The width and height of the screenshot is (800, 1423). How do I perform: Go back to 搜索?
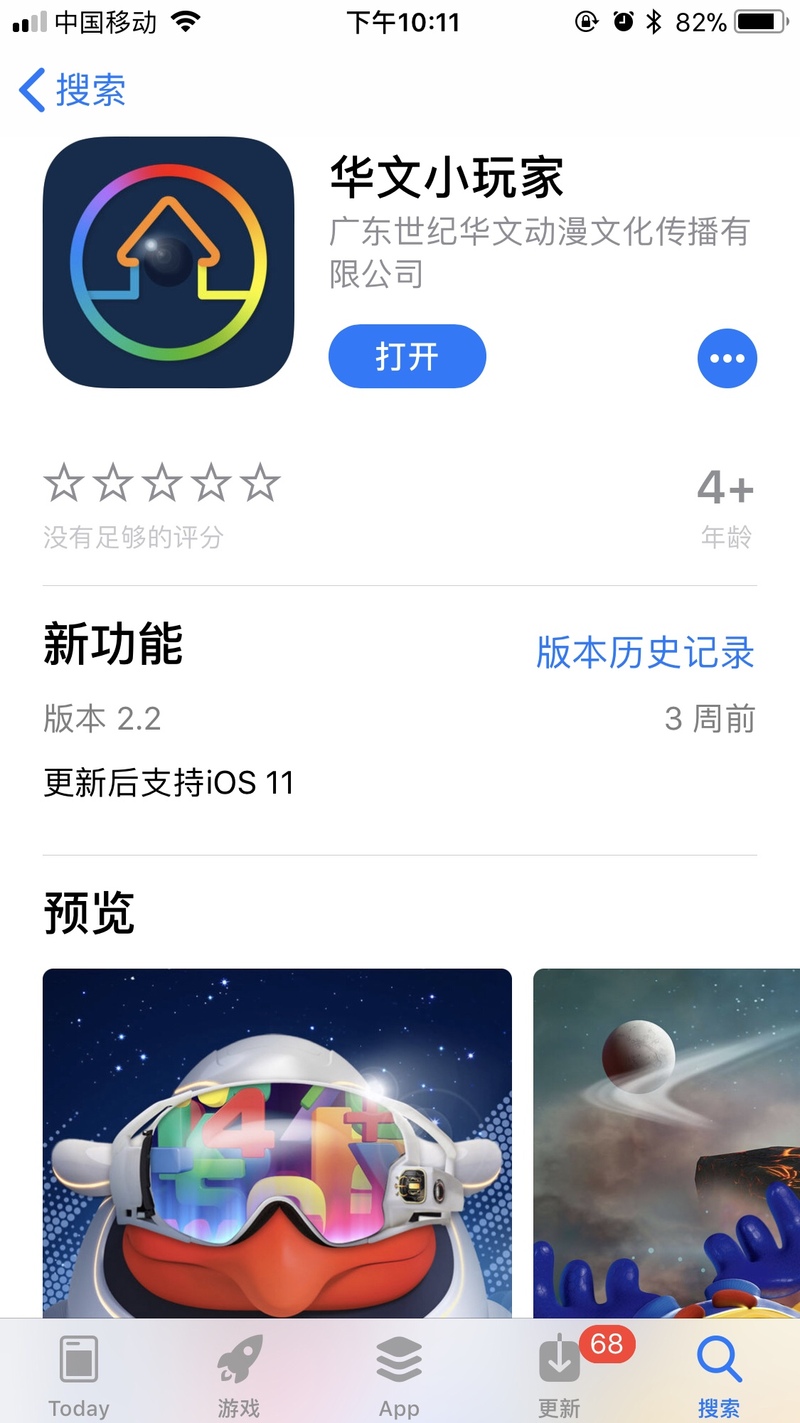[x=72, y=90]
